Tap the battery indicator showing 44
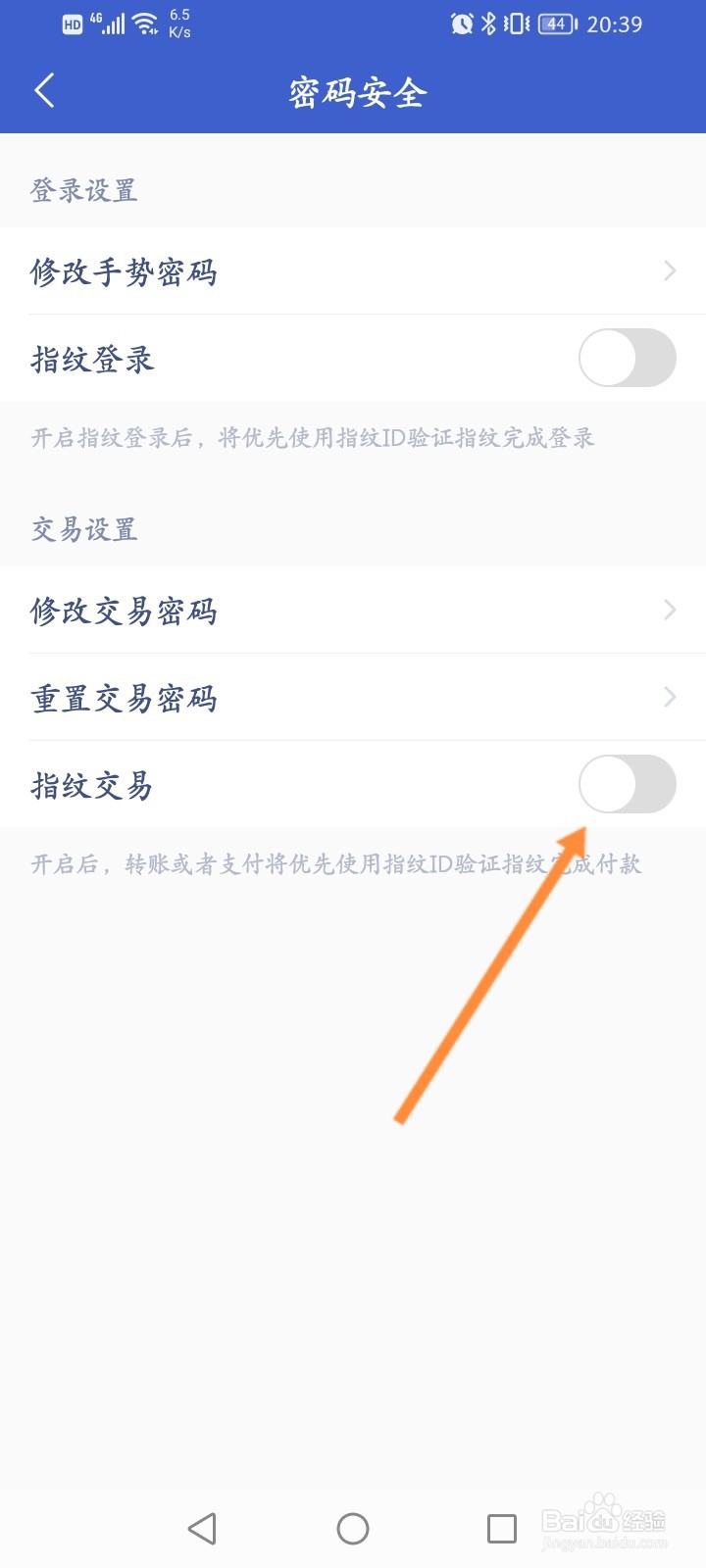This screenshot has width=706, height=1568. [555, 24]
